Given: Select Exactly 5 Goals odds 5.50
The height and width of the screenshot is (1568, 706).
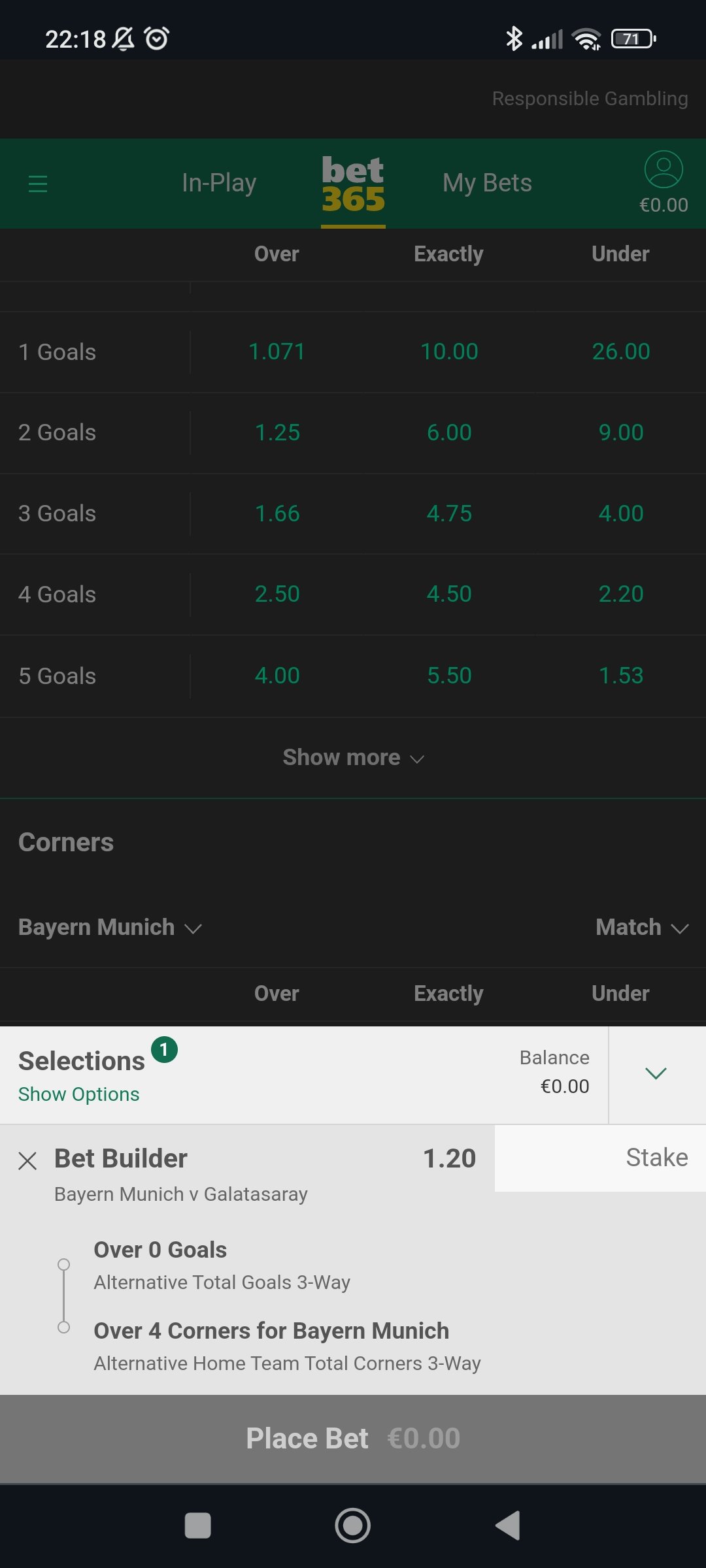Looking at the screenshot, I should pos(449,676).
